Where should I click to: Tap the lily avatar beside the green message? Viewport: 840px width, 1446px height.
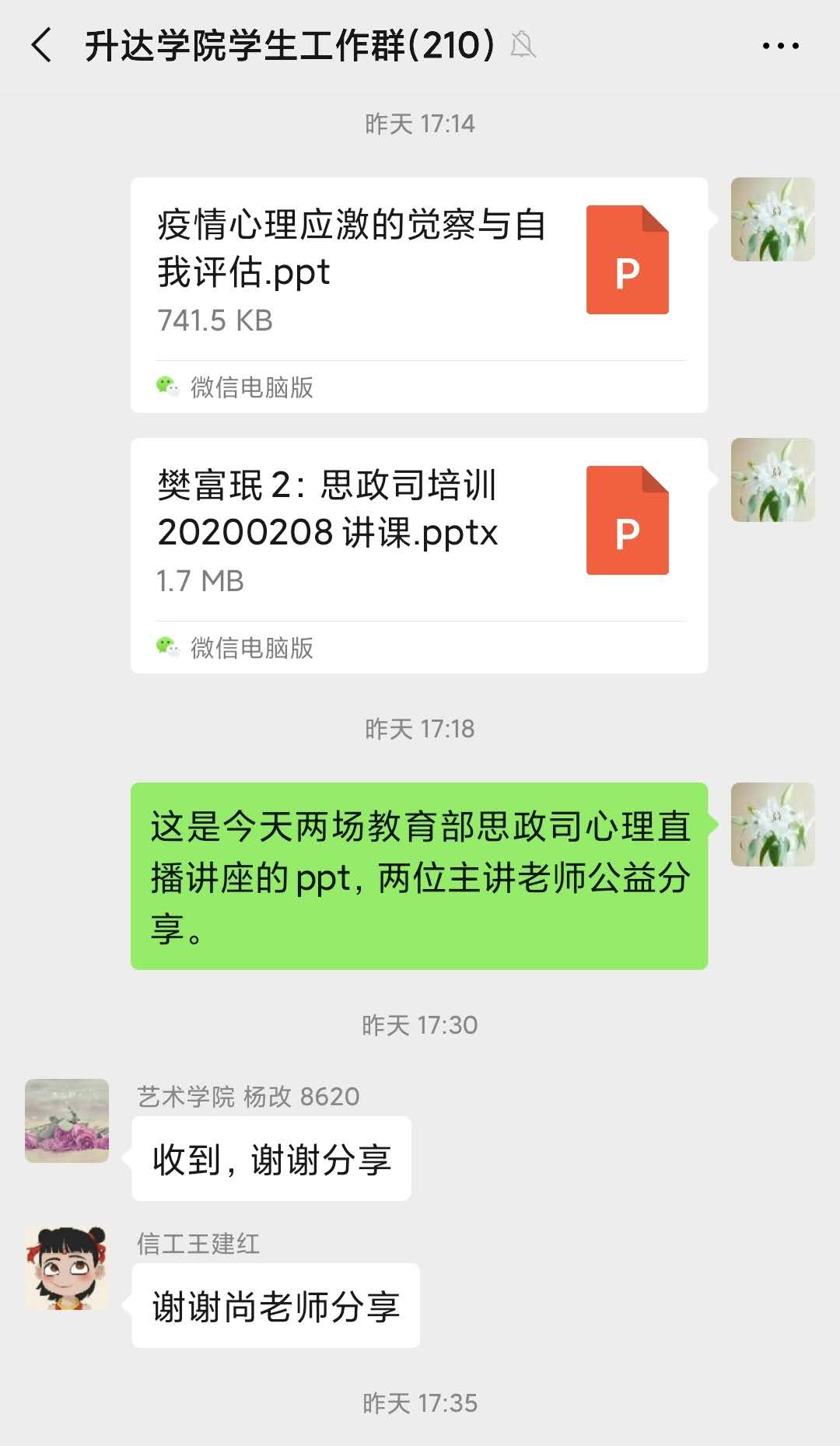point(772,825)
